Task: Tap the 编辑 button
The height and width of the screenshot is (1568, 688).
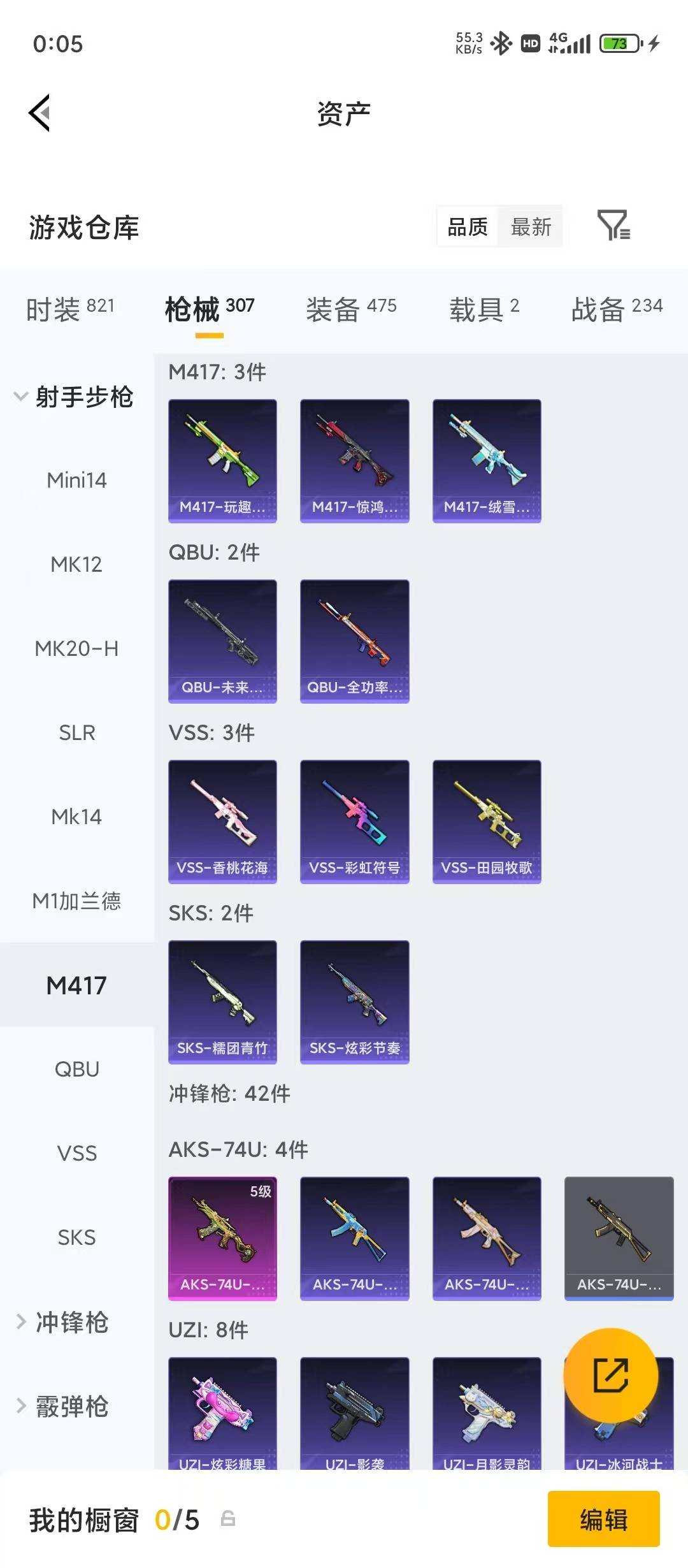Action: click(x=603, y=1520)
